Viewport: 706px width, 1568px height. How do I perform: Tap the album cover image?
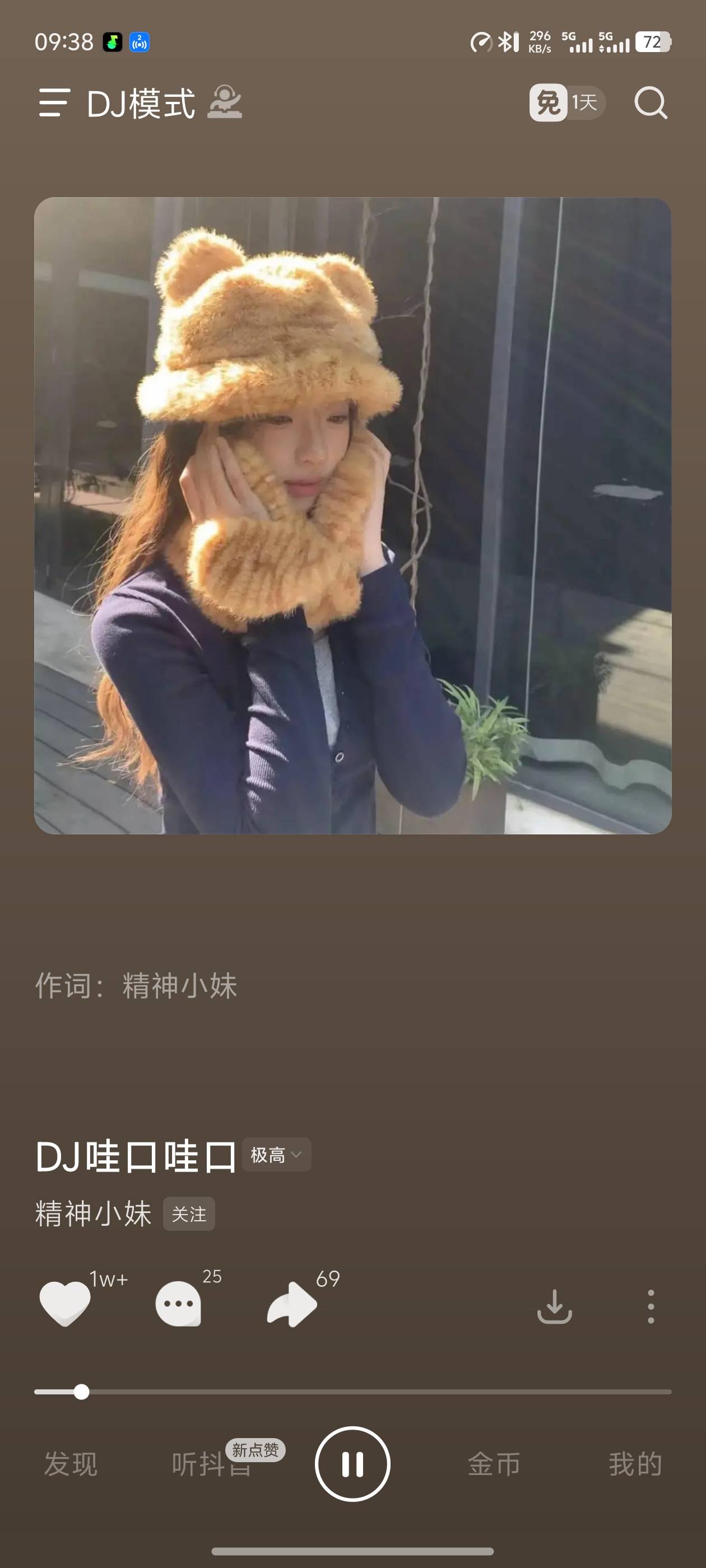tap(352, 516)
